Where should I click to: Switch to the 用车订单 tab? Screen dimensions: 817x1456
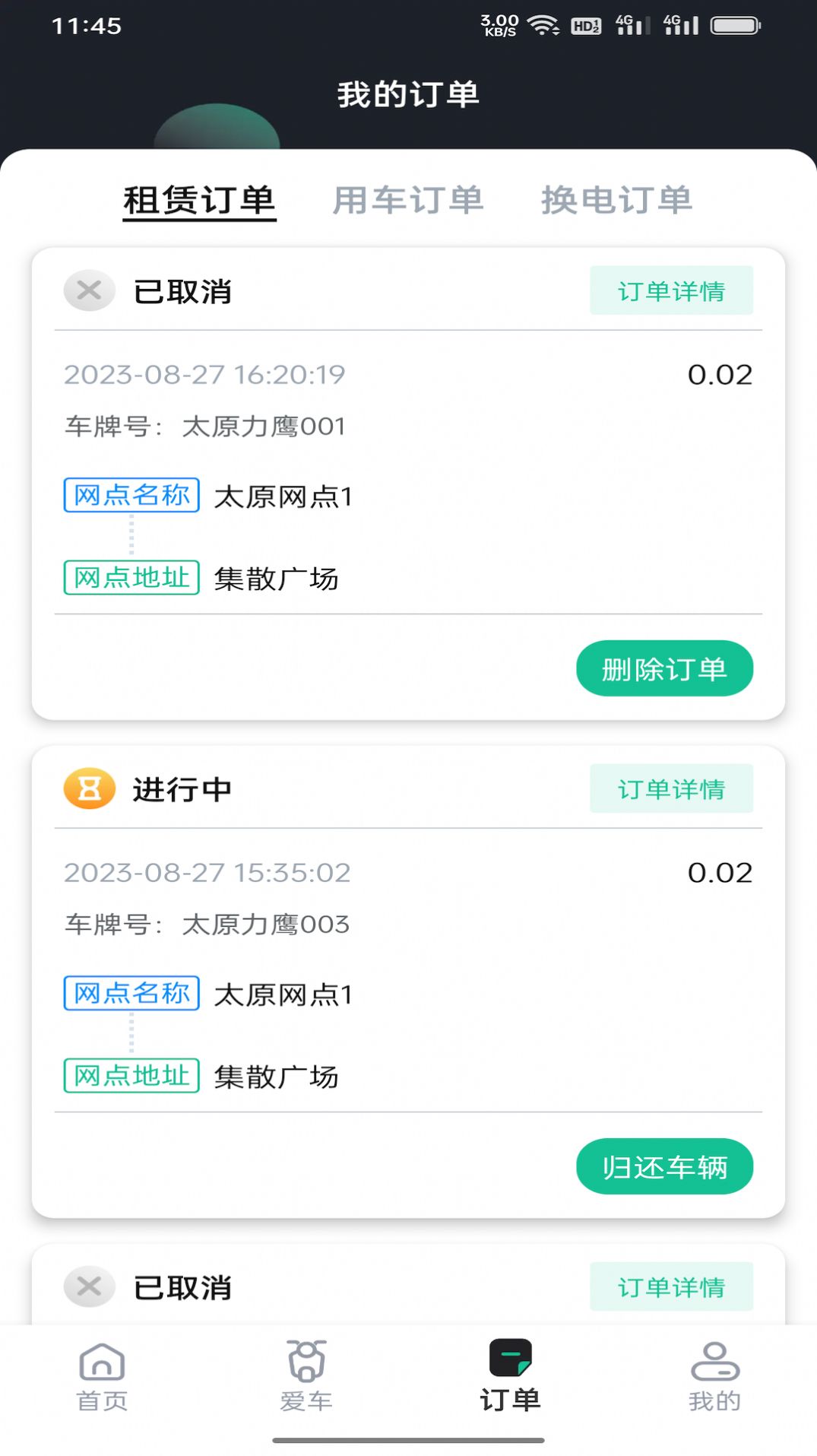coord(409,201)
